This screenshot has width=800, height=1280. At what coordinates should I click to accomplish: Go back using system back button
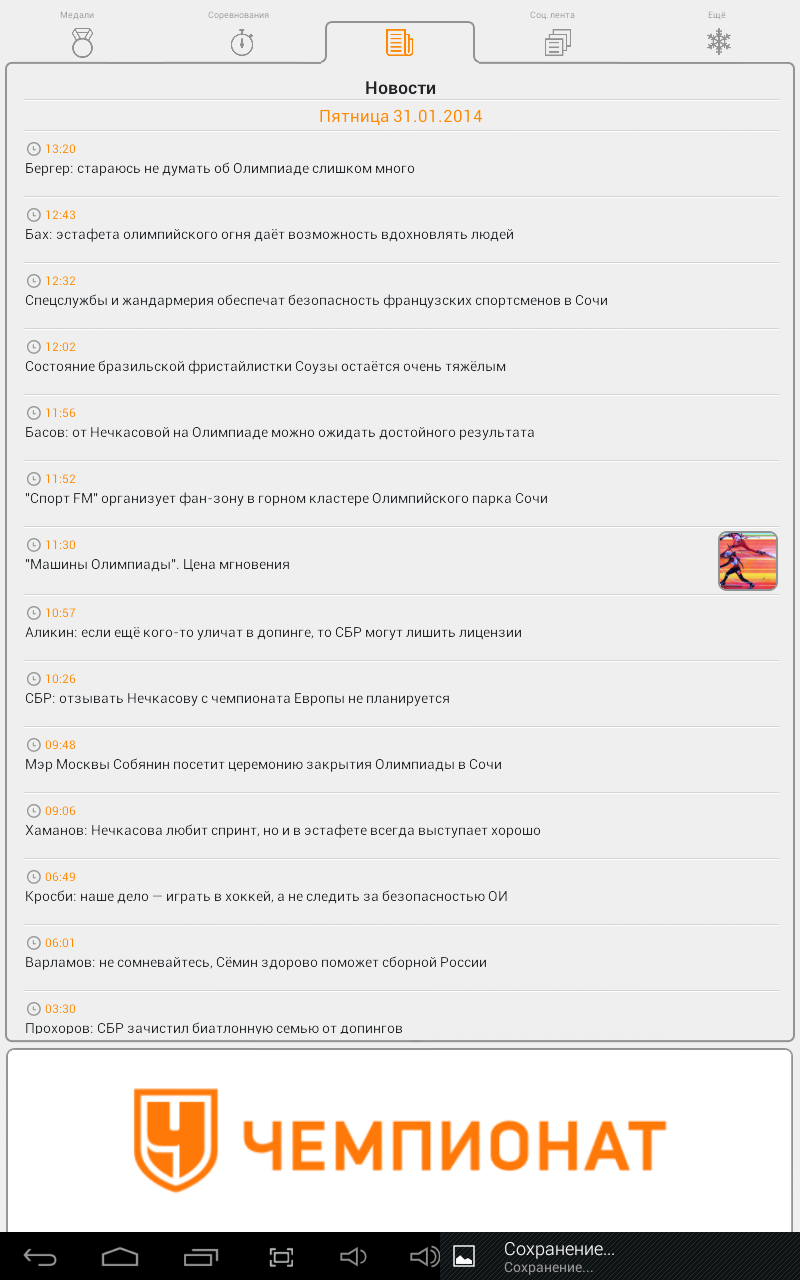40,1256
